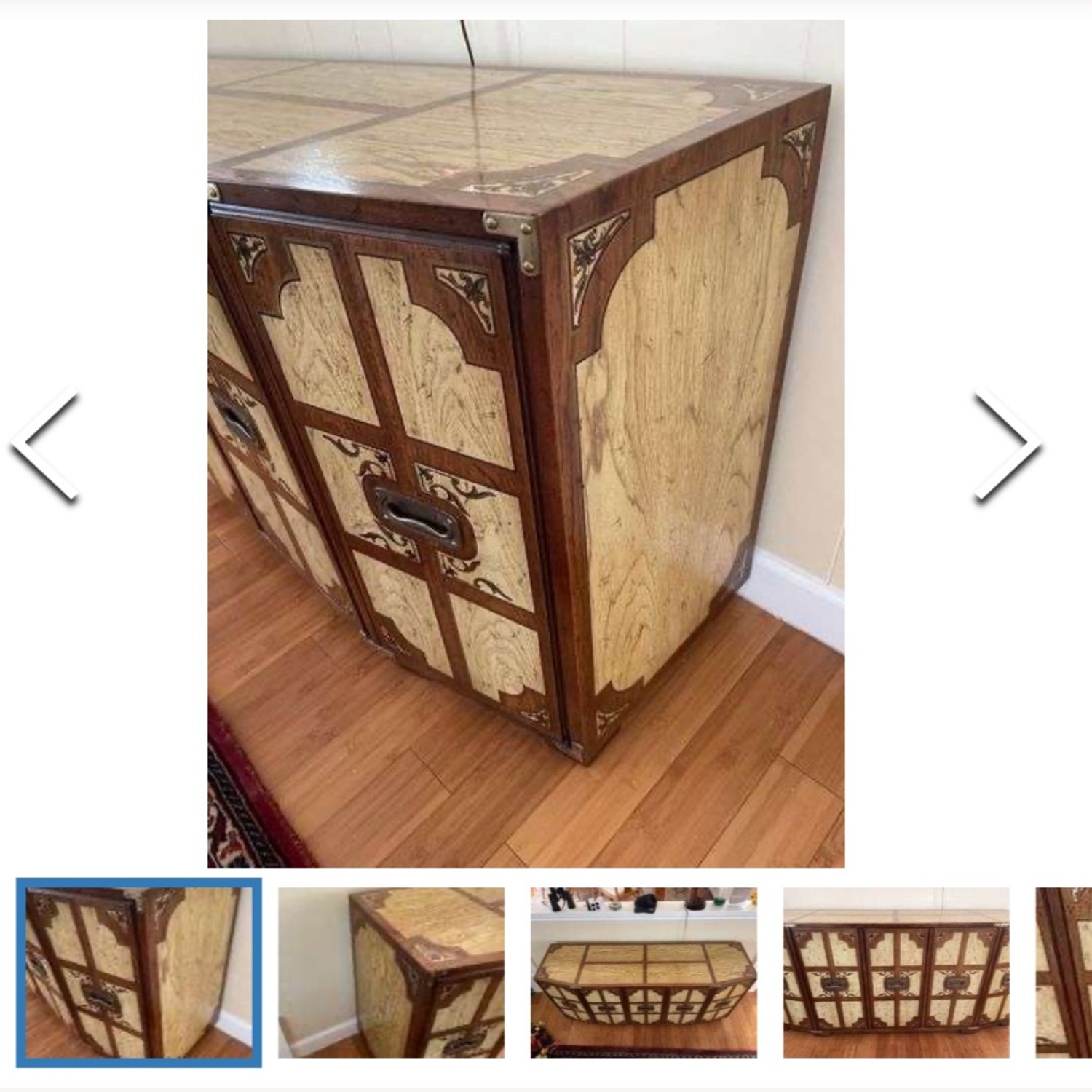The height and width of the screenshot is (1092, 1092).
Task: View thumbnail of cabinet front with three doors
Action: [x=896, y=973]
